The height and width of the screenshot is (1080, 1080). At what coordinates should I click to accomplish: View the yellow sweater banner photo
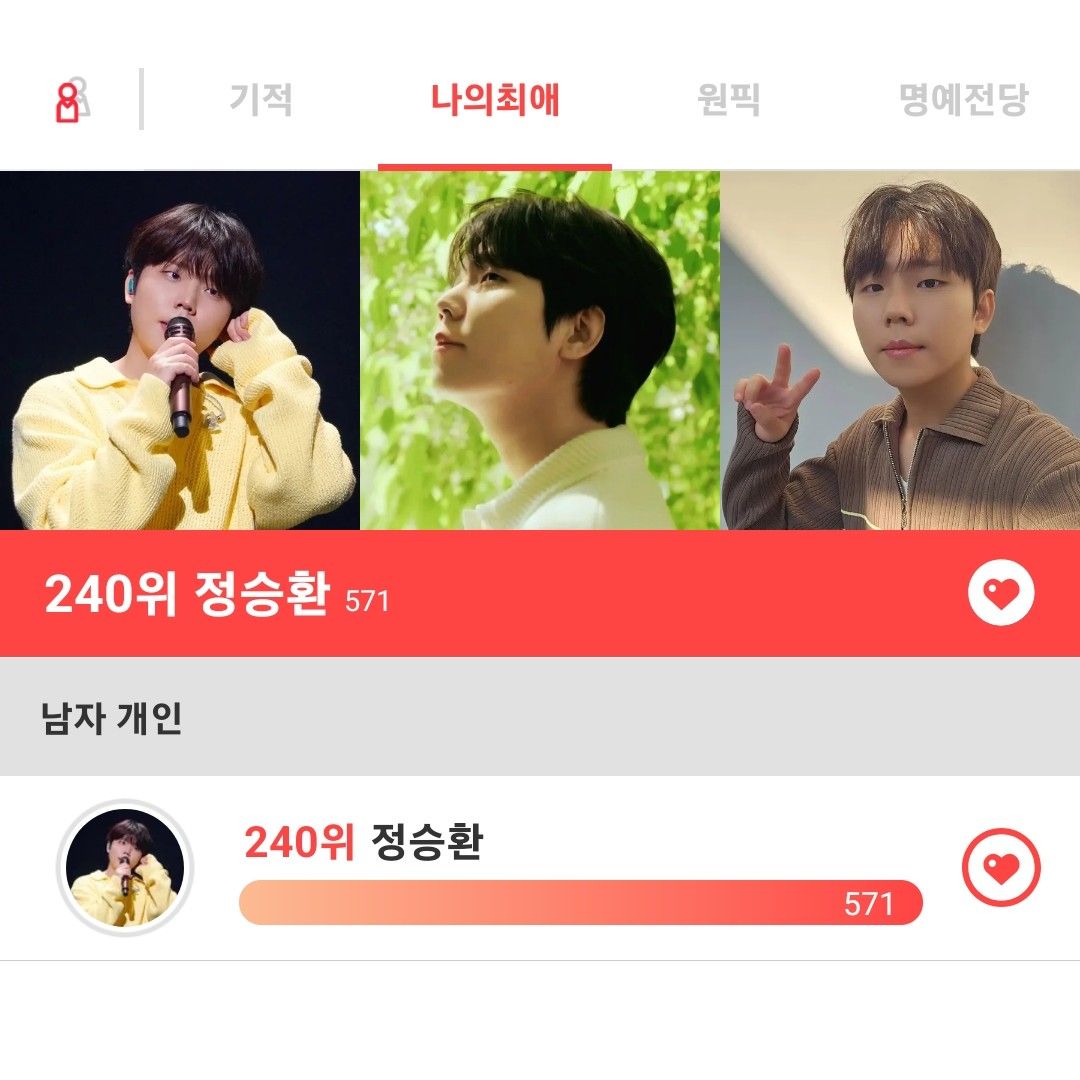(x=180, y=350)
